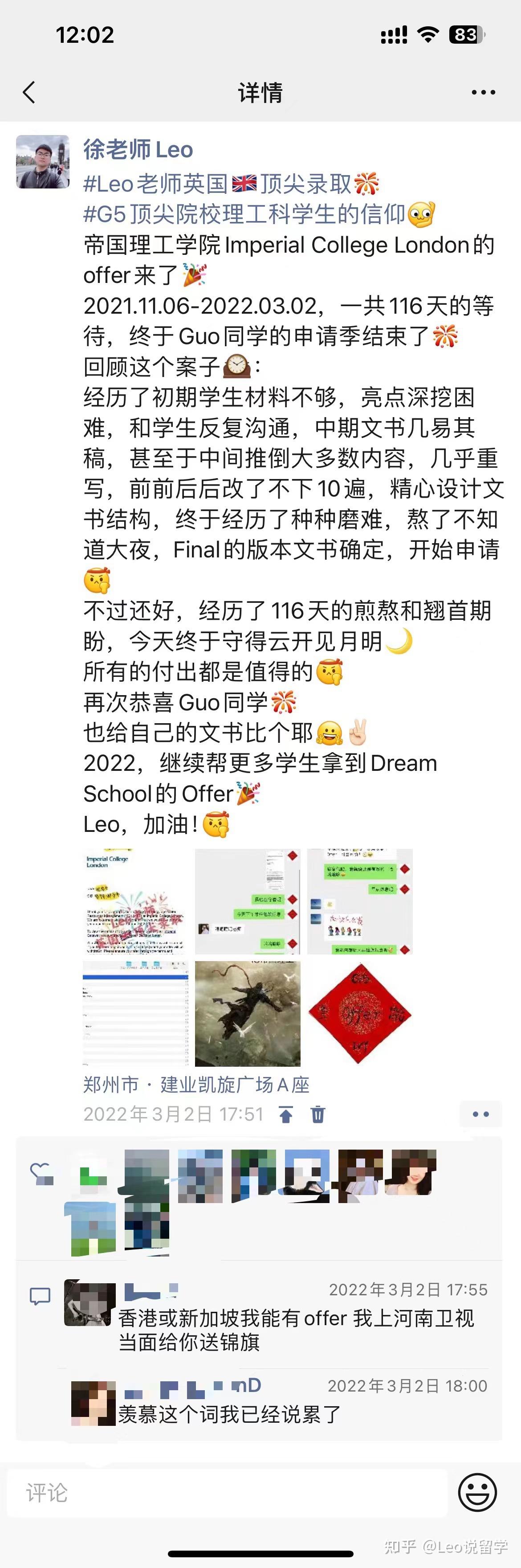Open location 郑州市·建业凯旋广场A座

[196, 1084]
